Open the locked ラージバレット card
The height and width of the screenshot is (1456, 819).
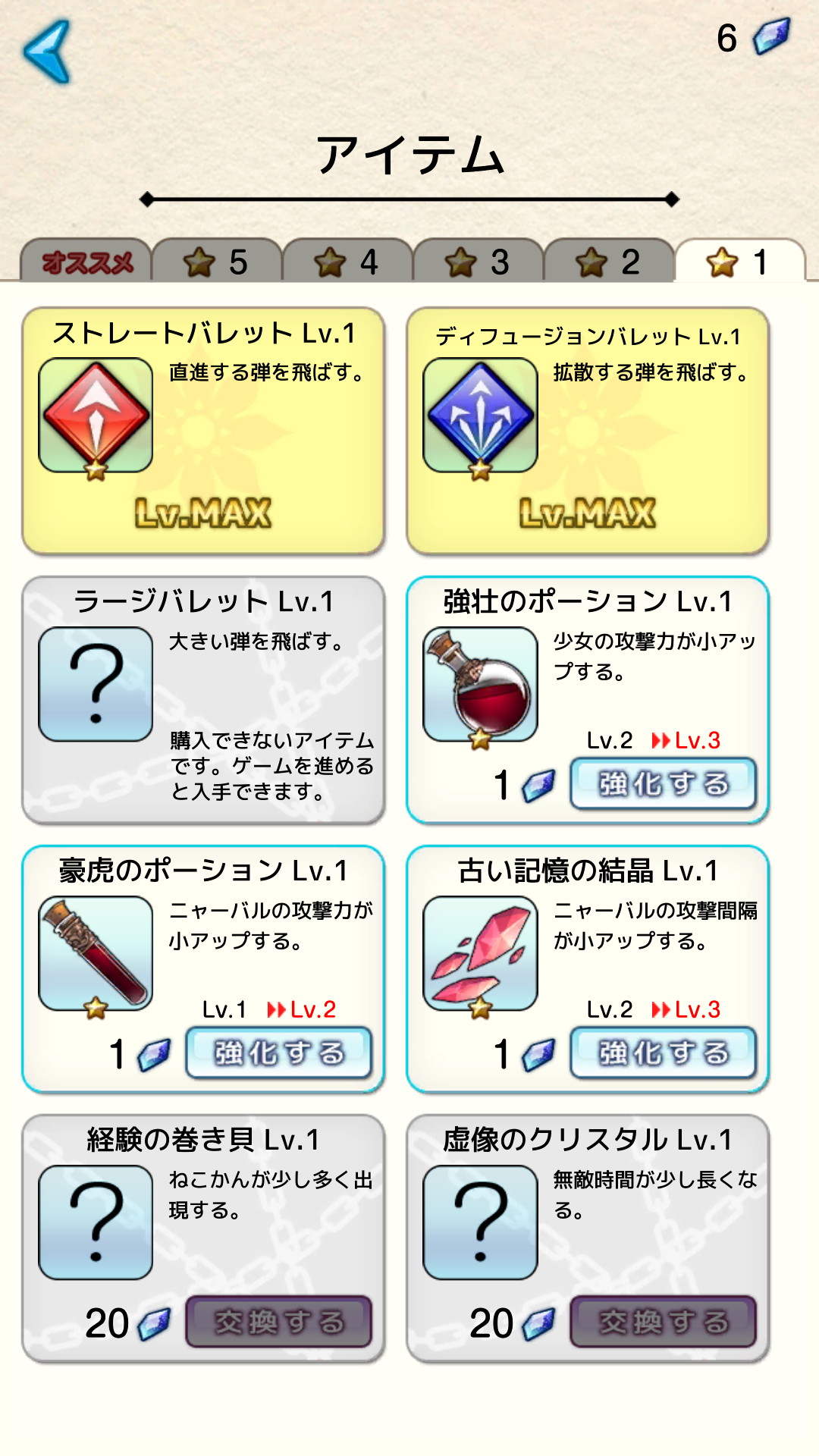click(x=203, y=699)
